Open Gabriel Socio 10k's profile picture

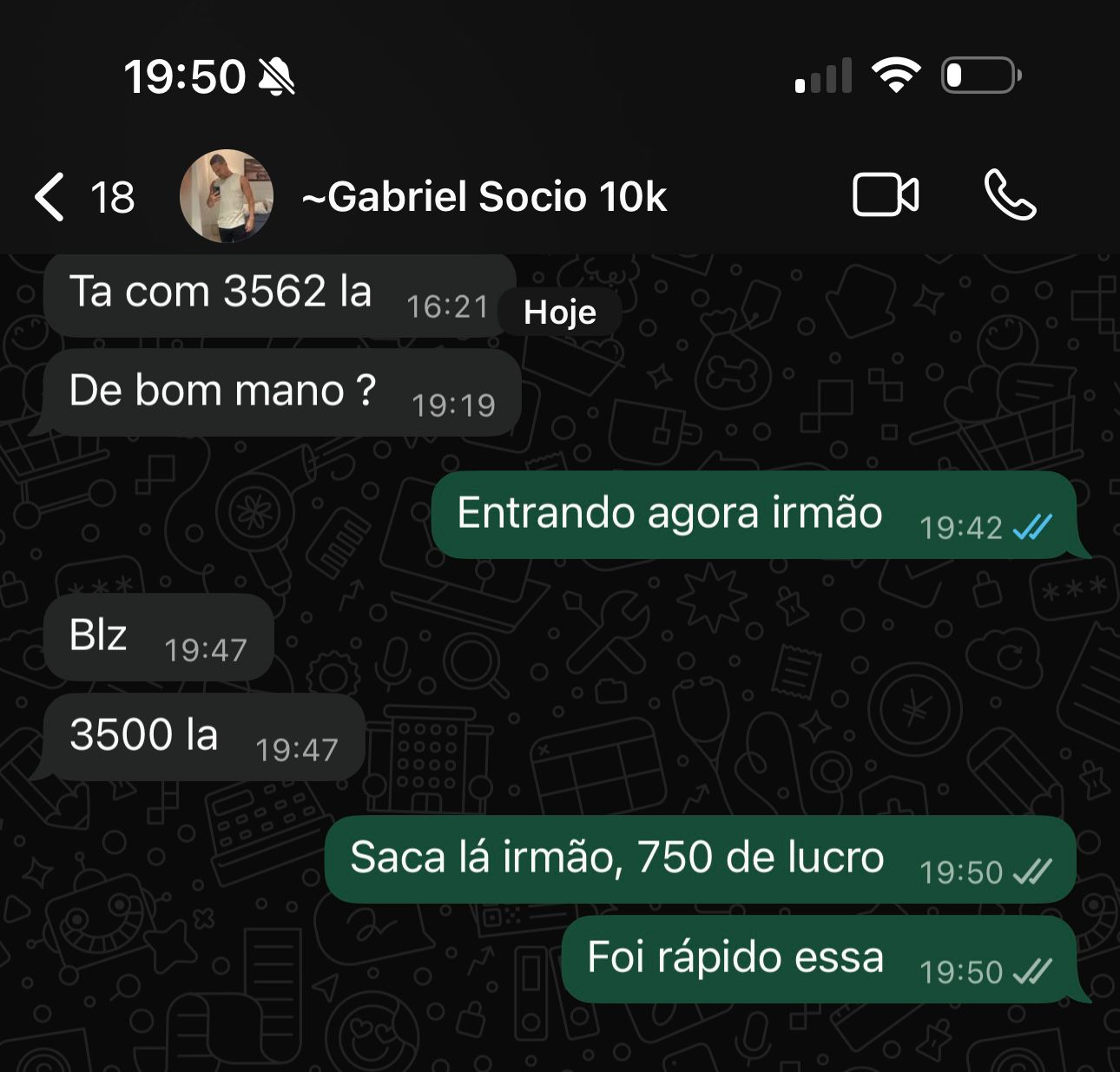pos(227,196)
